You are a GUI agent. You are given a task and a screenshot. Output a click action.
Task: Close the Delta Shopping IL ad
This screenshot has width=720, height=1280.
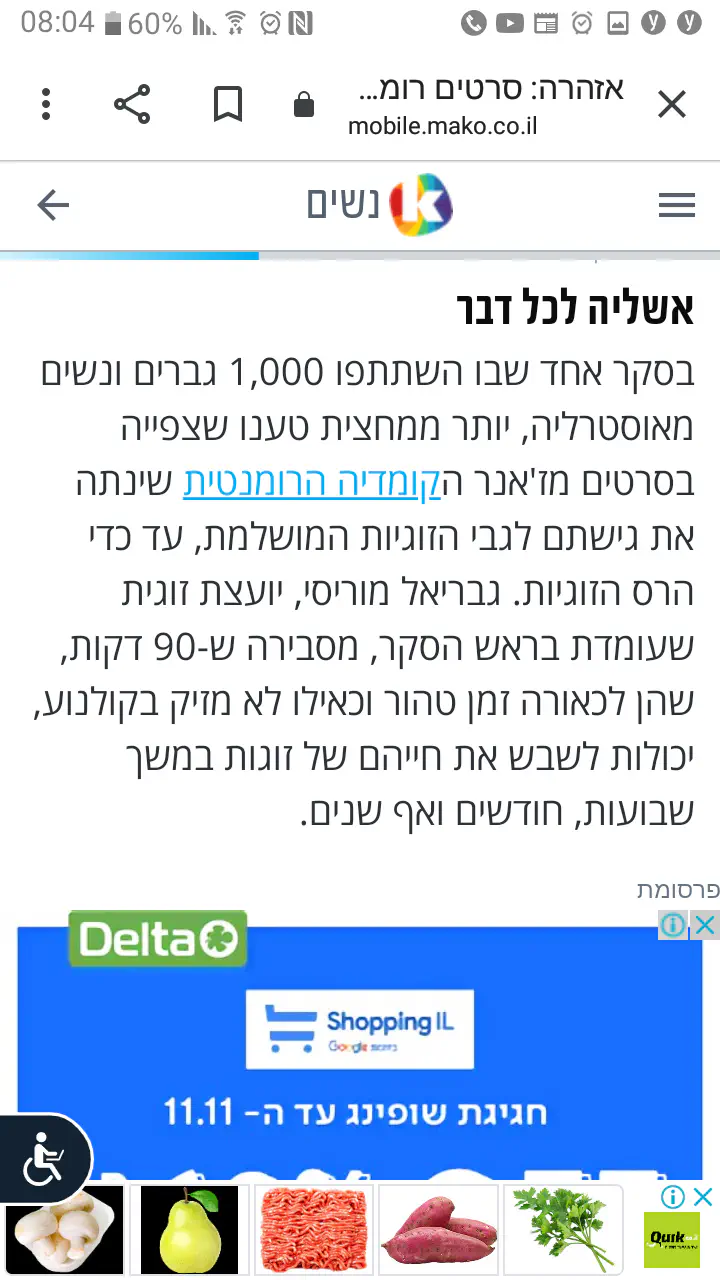[x=705, y=925]
